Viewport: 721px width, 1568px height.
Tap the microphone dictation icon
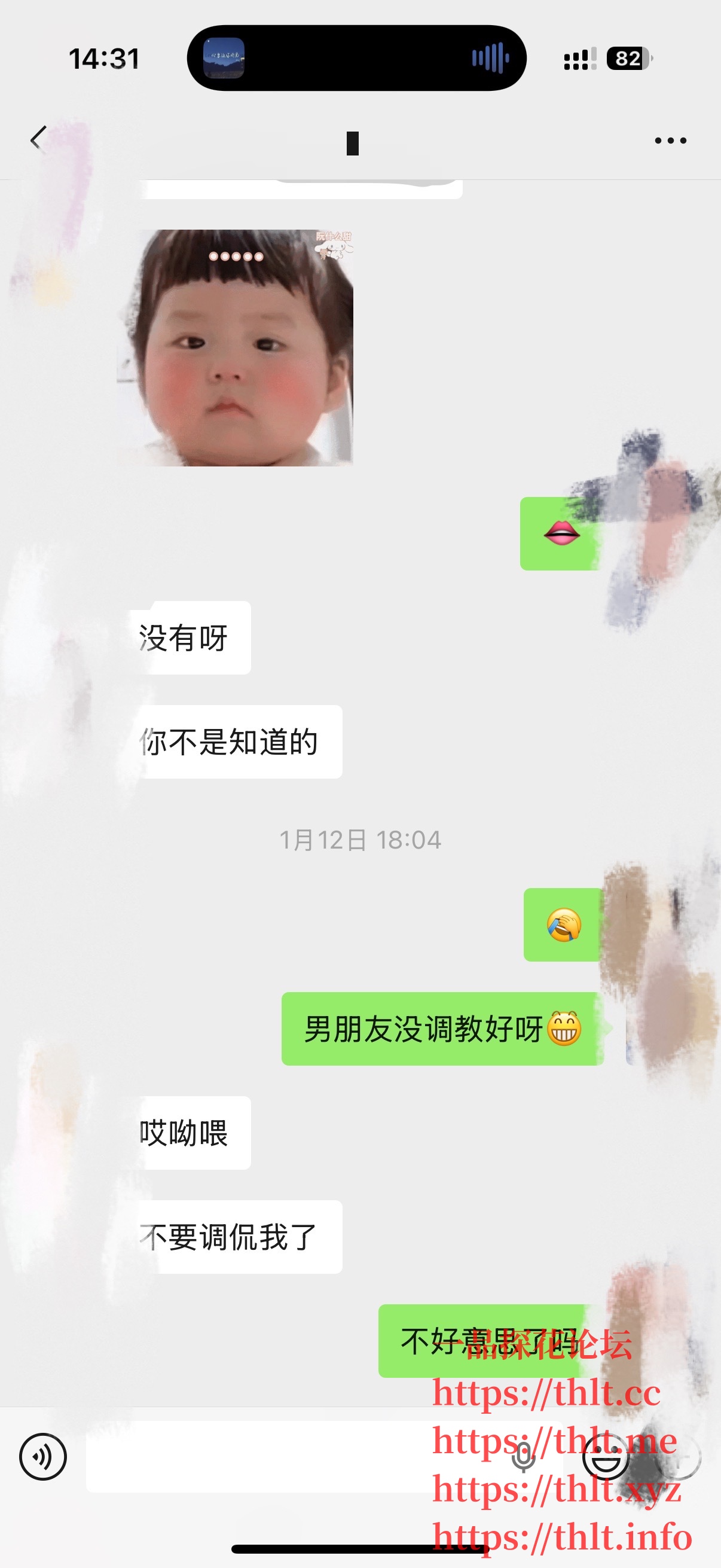523,1458
